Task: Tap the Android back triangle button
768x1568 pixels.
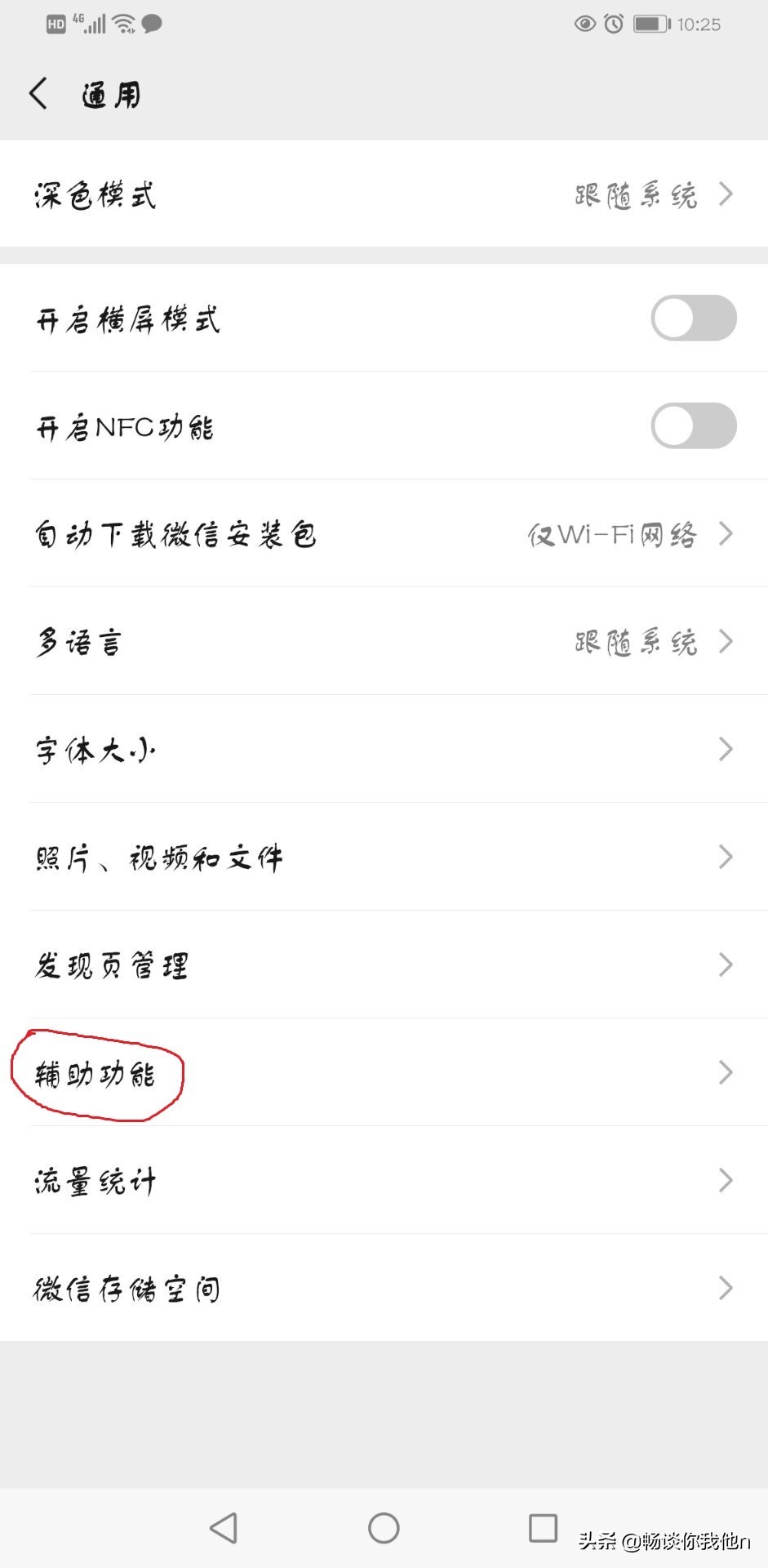Action: pyautogui.click(x=223, y=1526)
